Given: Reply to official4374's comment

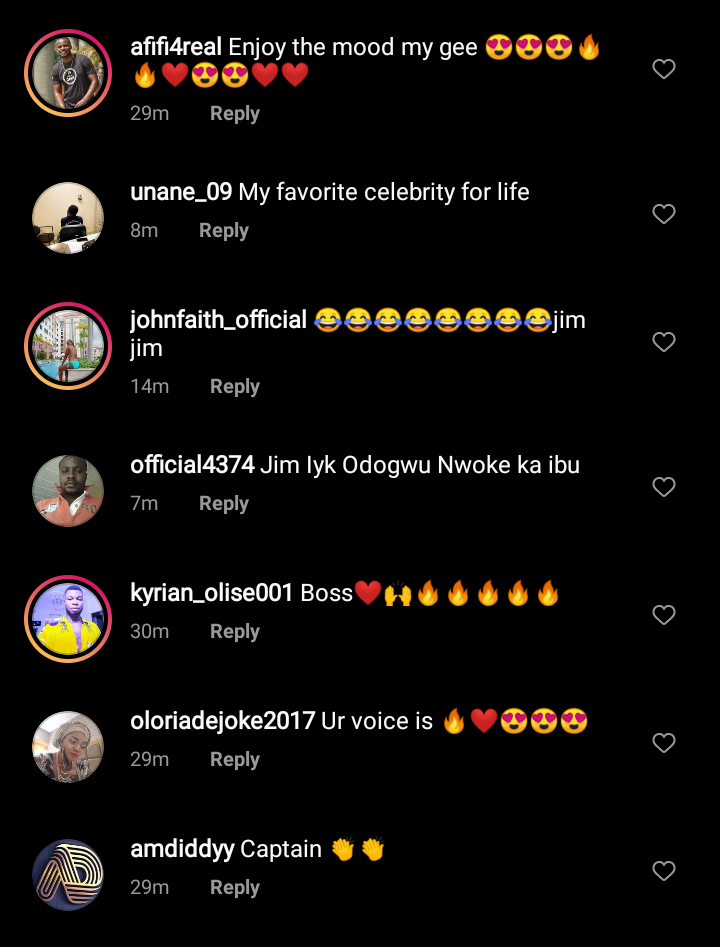Looking at the screenshot, I should tap(224, 504).
